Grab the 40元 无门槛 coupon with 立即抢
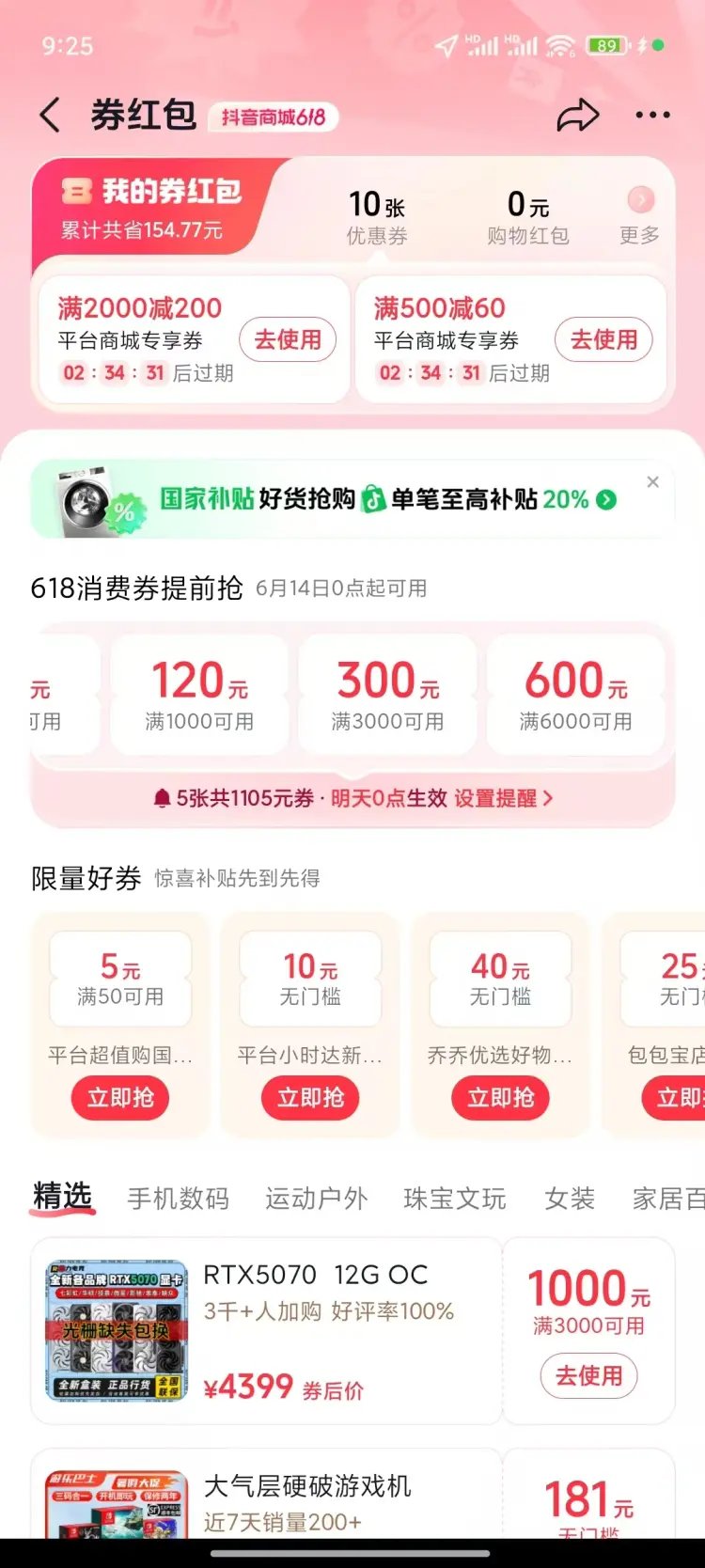Screen dimensions: 705x1568 500,1098
